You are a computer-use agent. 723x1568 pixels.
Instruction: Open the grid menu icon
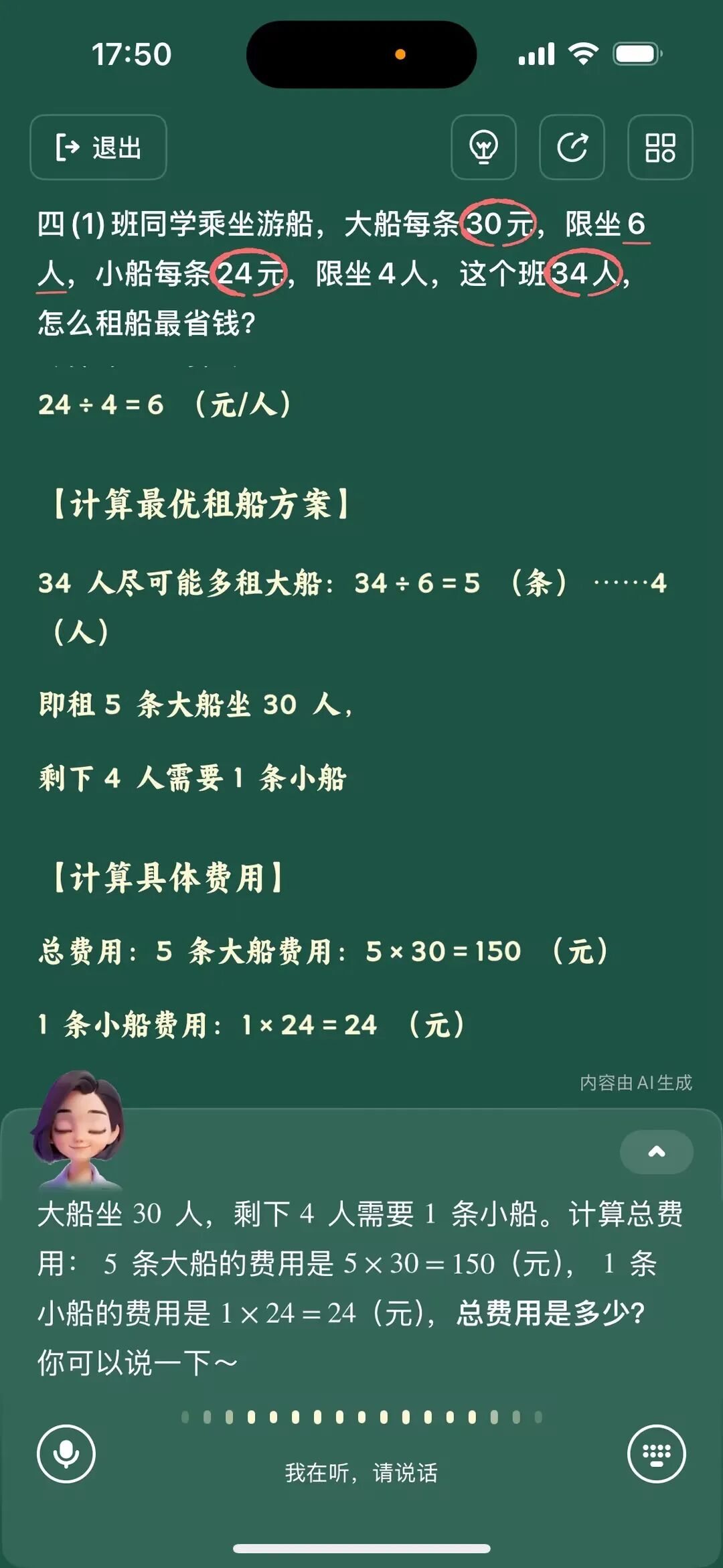click(x=660, y=147)
